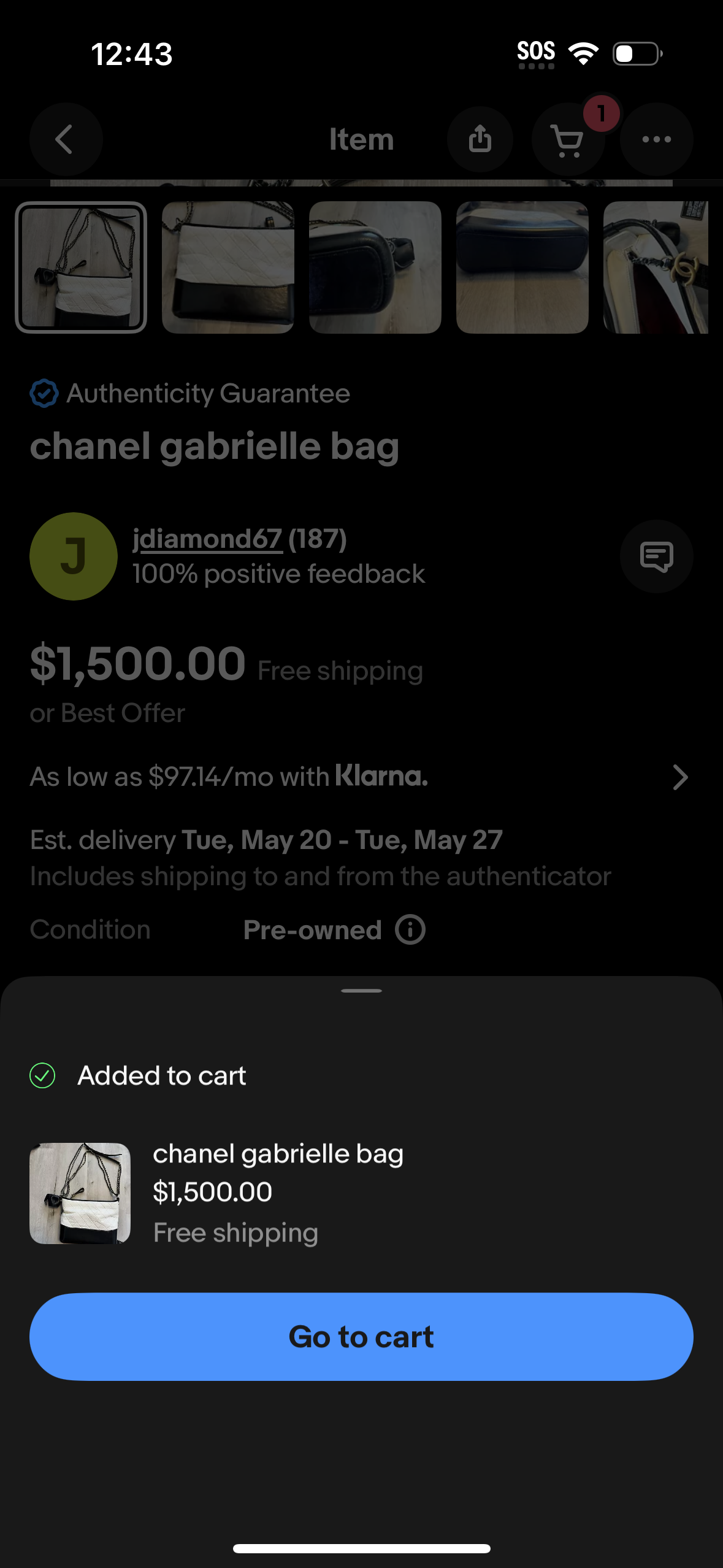
Task: Tap the back arrow to leave item page
Action: (x=66, y=139)
